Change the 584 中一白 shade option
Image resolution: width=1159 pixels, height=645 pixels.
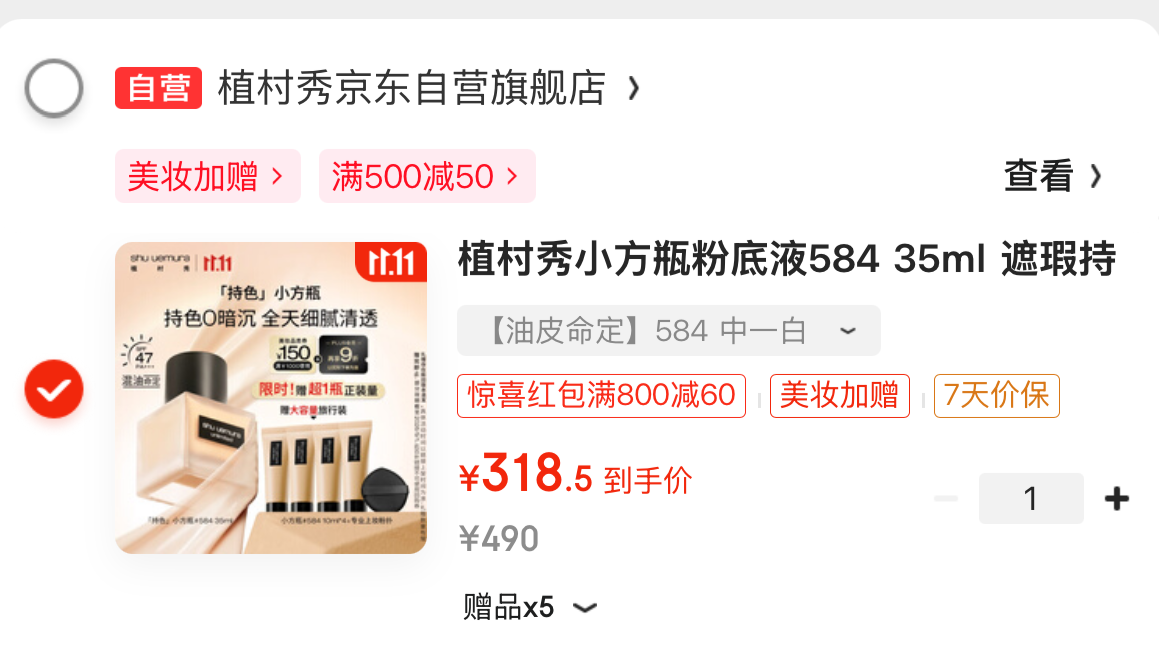point(668,331)
